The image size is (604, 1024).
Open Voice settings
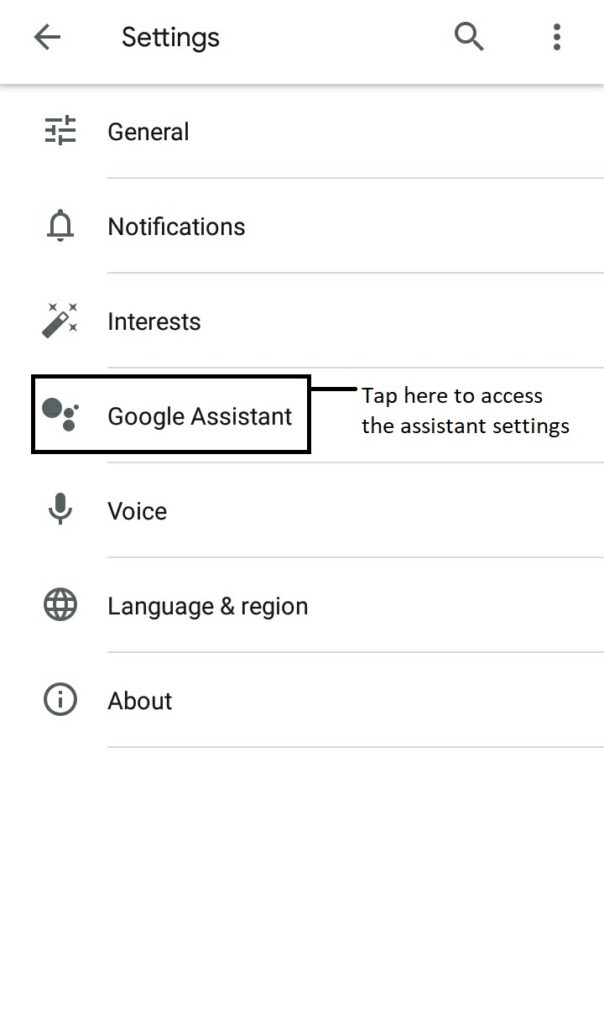click(302, 510)
